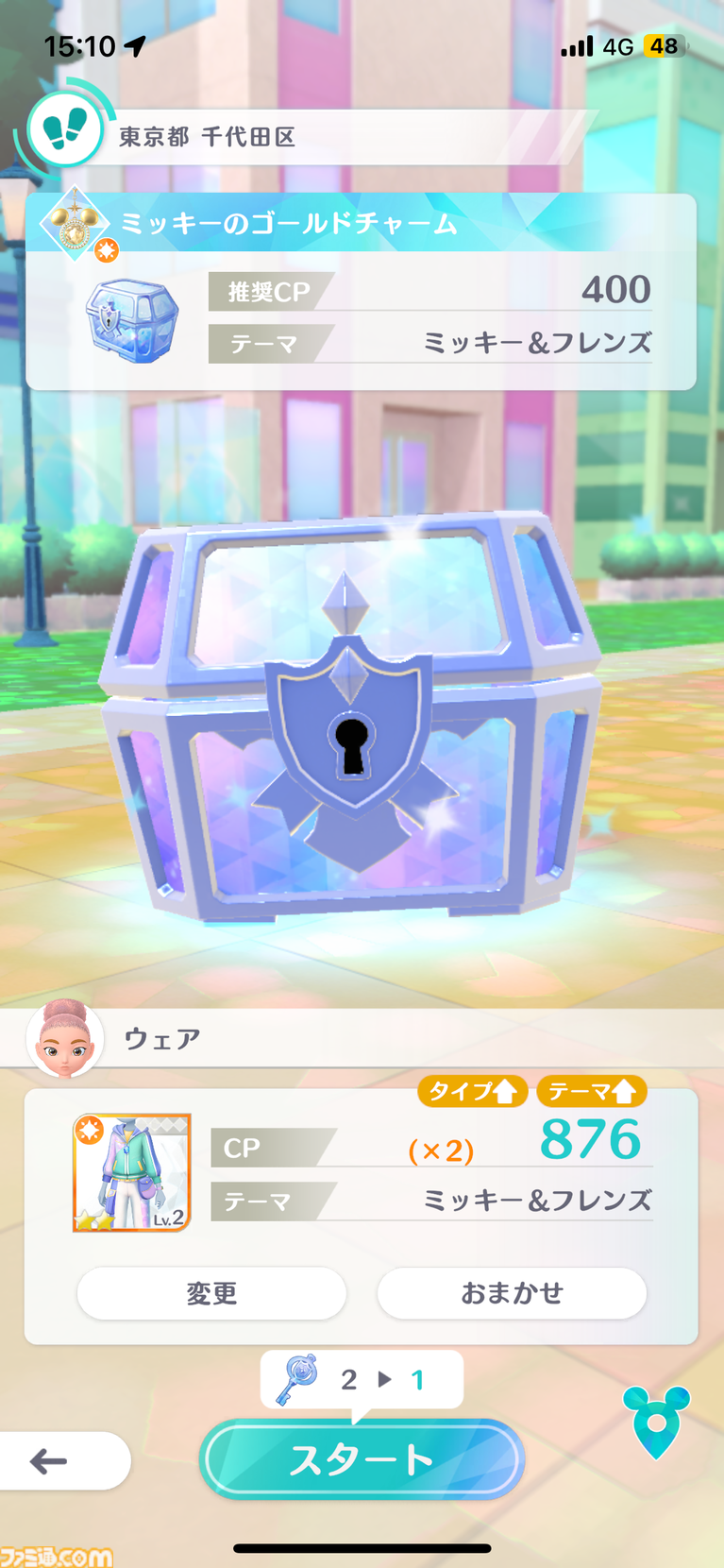This screenshot has height=1568, width=724.
Task: Select おまかせ for automatic outfit choice
Action: [x=512, y=1293]
